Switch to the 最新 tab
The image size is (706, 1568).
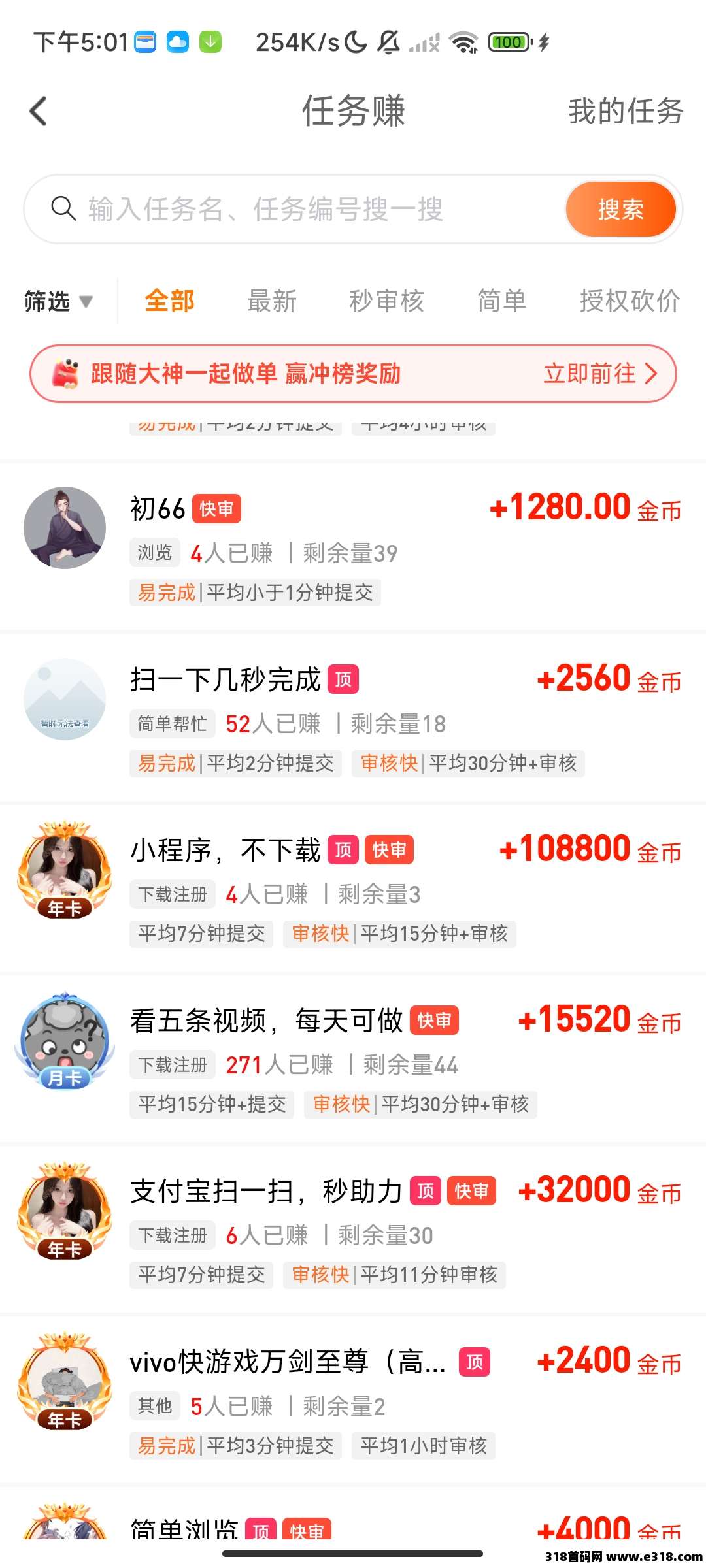tap(272, 302)
